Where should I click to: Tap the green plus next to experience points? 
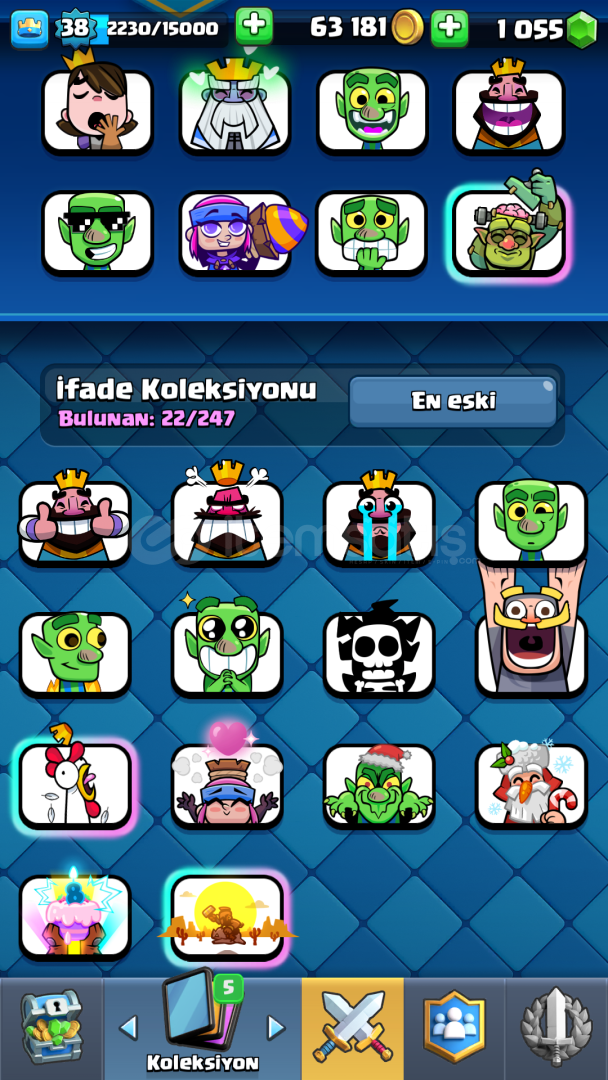click(254, 27)
